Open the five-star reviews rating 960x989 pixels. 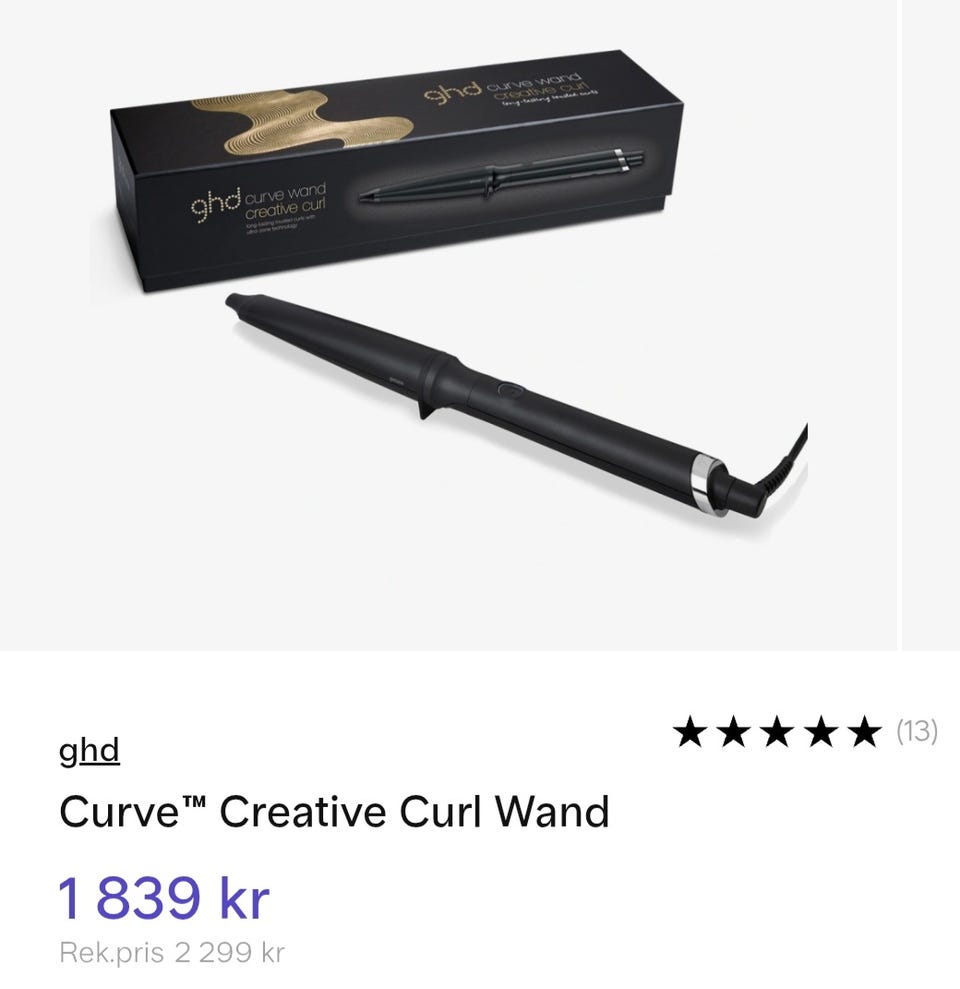click(x=778, y=733)
